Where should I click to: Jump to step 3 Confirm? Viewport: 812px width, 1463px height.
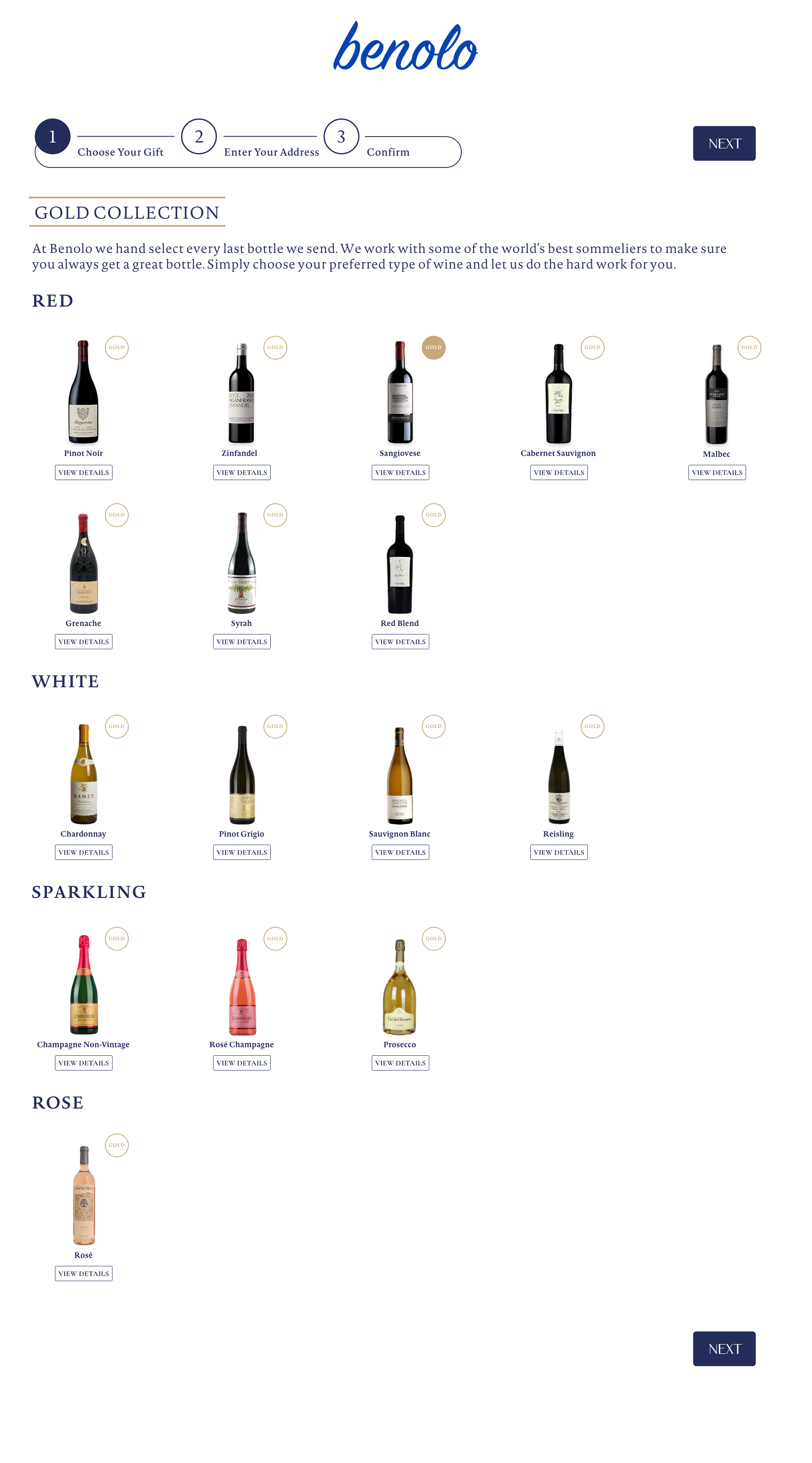click(341, 137)
